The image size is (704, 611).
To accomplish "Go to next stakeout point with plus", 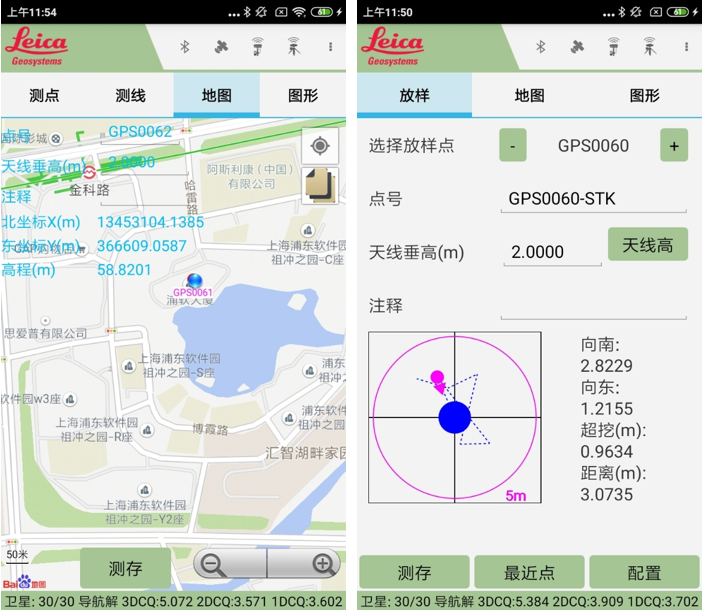I will [673, 146].
